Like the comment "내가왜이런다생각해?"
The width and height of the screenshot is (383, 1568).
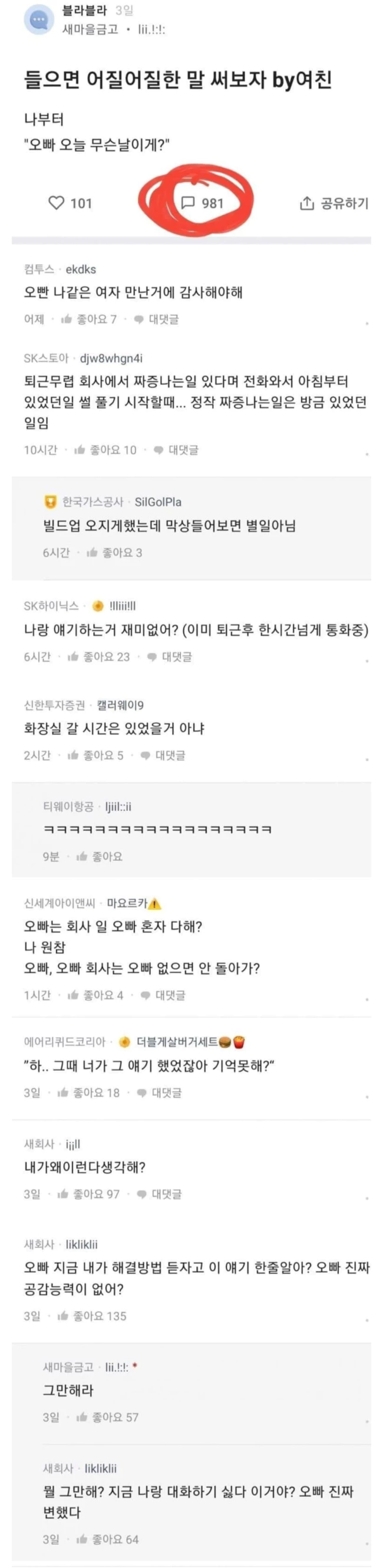[x=88, y=1194]
